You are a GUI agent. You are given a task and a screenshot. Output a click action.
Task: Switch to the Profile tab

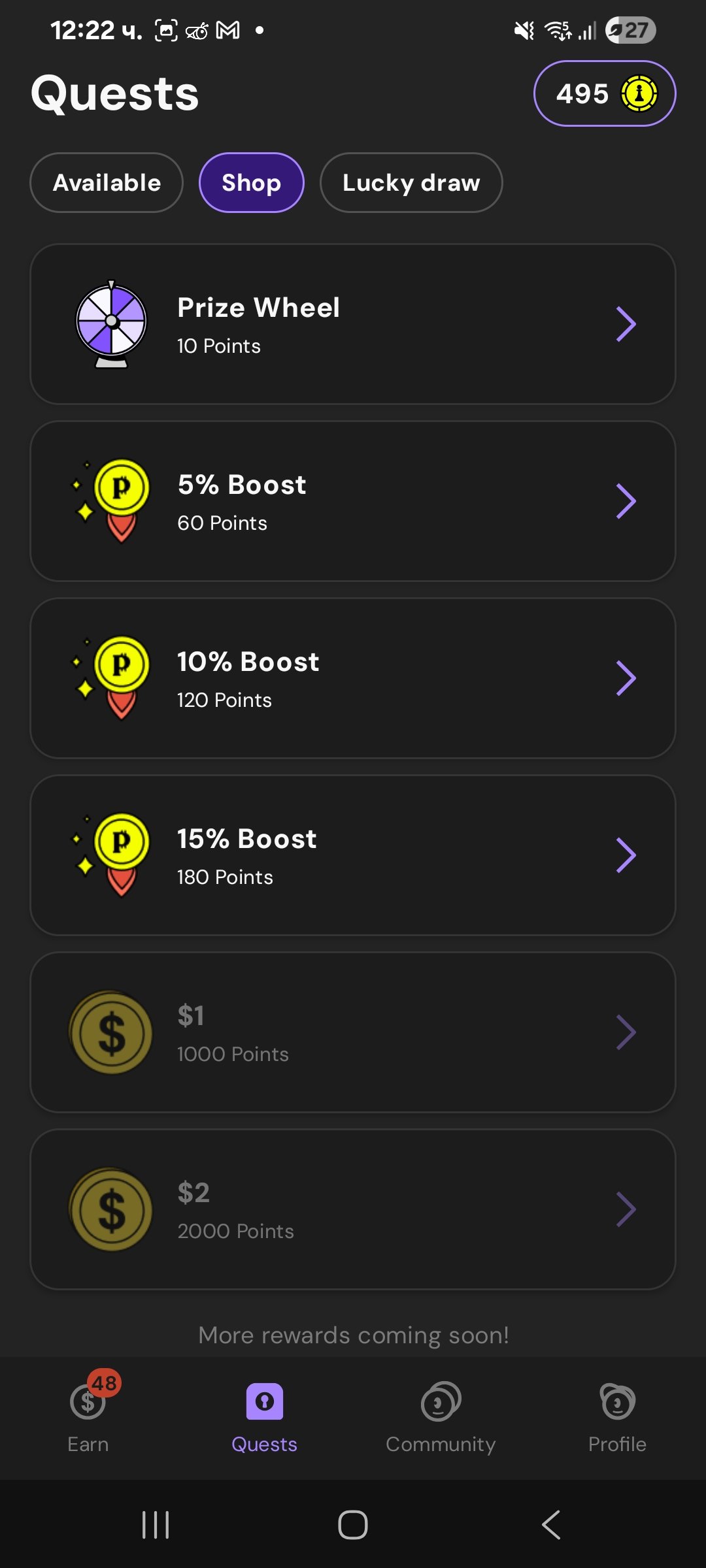tap(617, 1414)
